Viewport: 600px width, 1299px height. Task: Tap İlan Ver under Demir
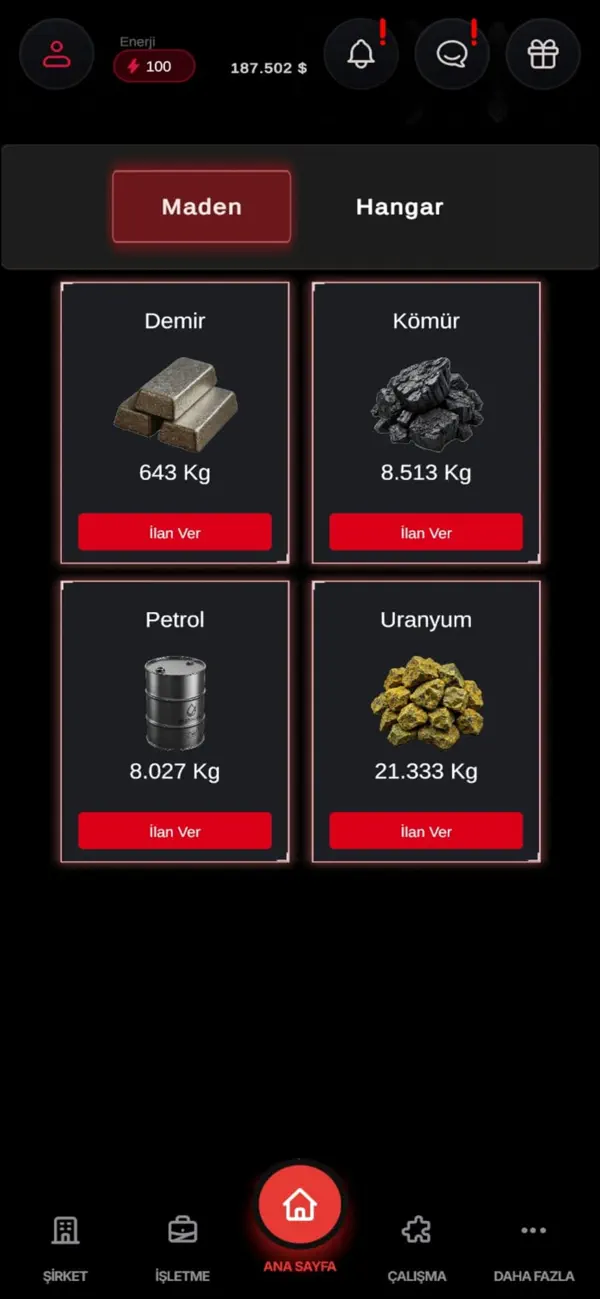(175, 532)
